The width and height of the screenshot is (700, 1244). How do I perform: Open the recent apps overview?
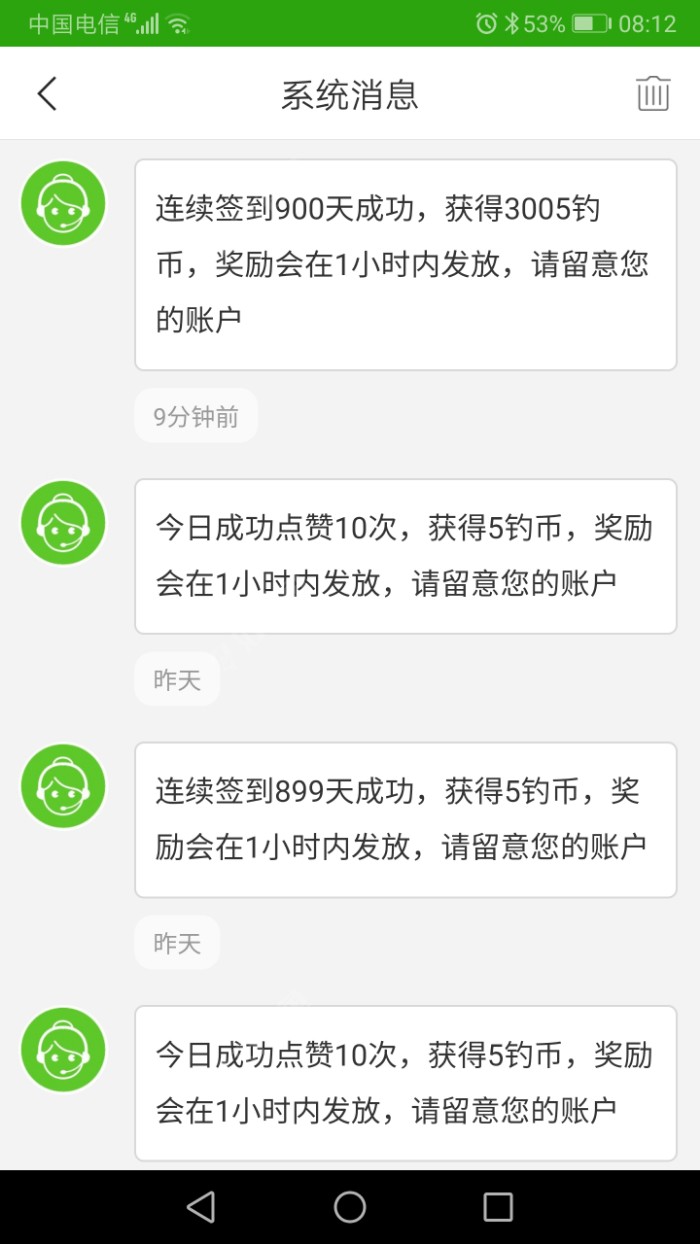(x=498, y=1207)
